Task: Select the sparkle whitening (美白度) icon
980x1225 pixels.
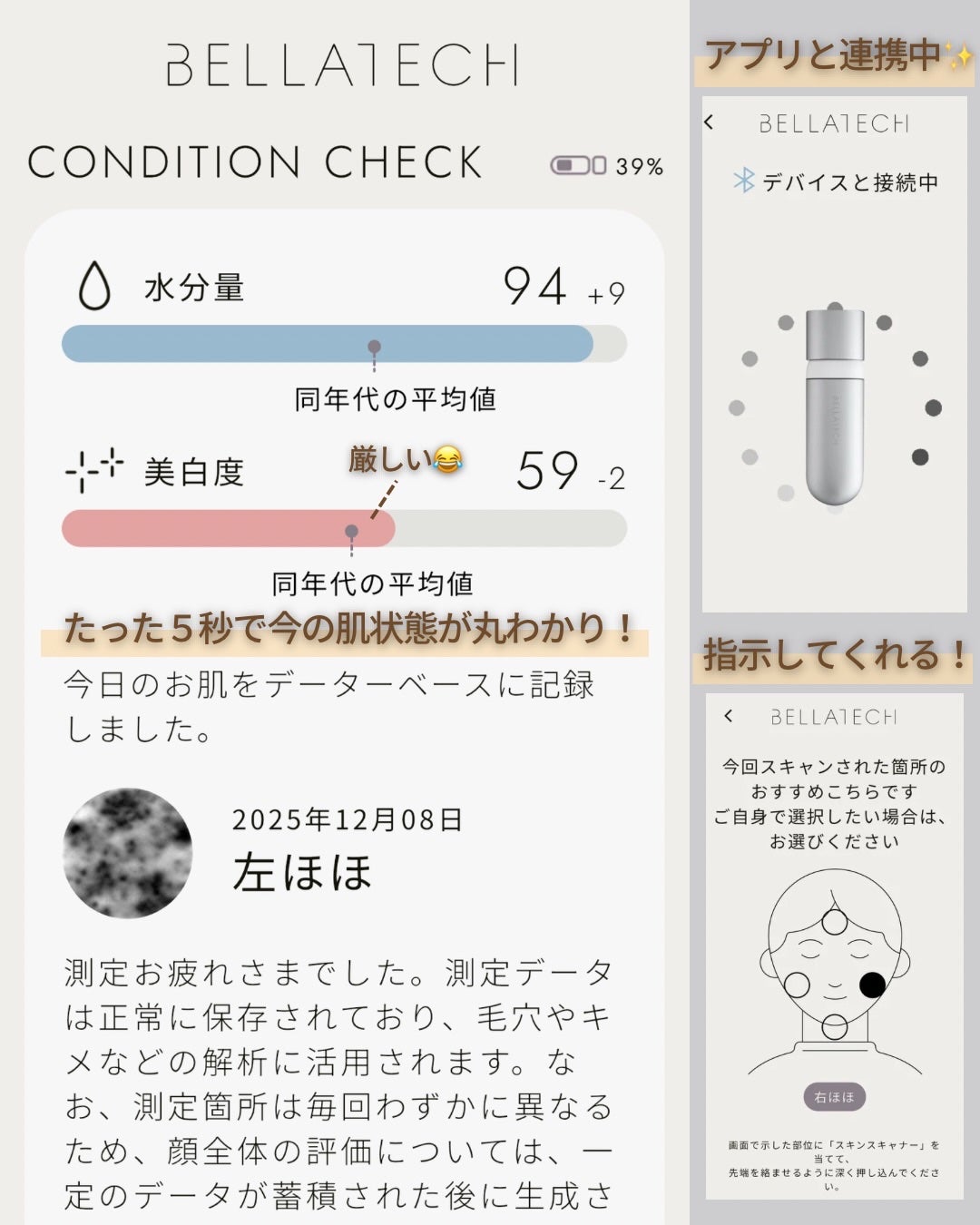Action: tap(96, 468)
